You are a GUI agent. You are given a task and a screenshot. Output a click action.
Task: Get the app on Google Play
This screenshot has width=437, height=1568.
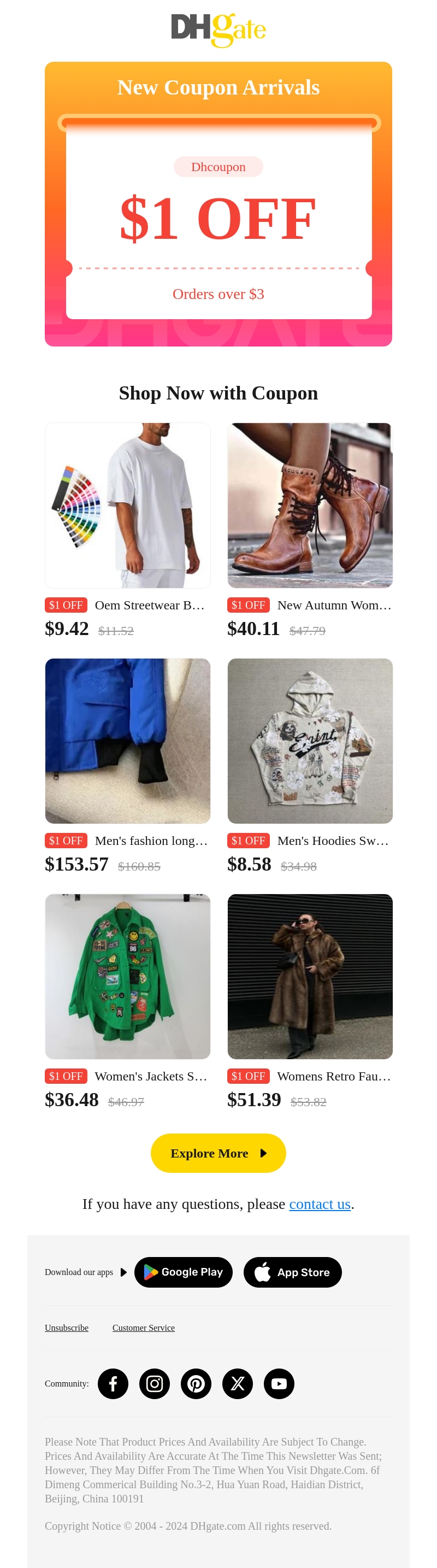click(x=183, y=1272)
